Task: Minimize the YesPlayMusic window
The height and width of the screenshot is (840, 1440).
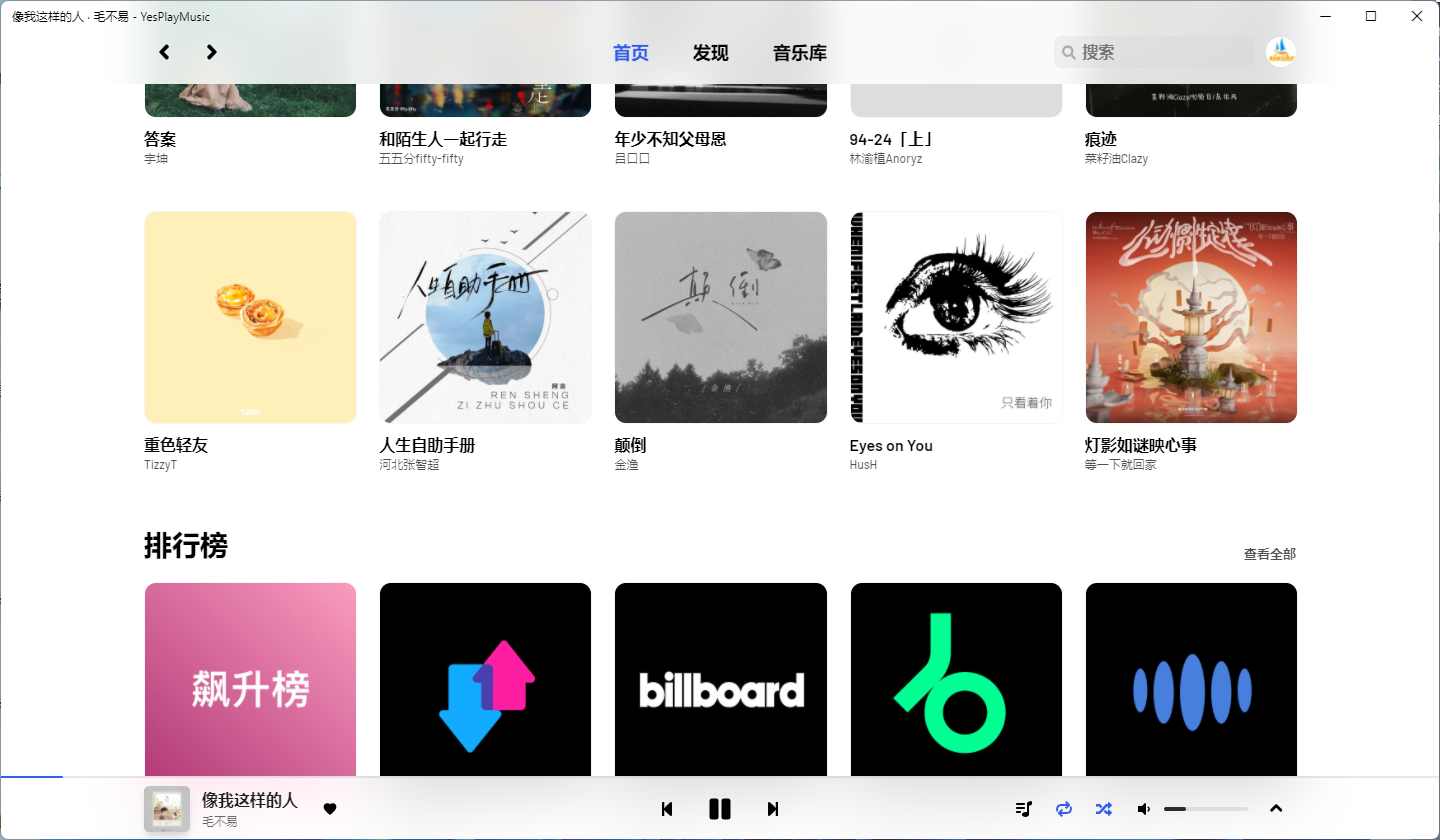Action: tap(1326, 16)
